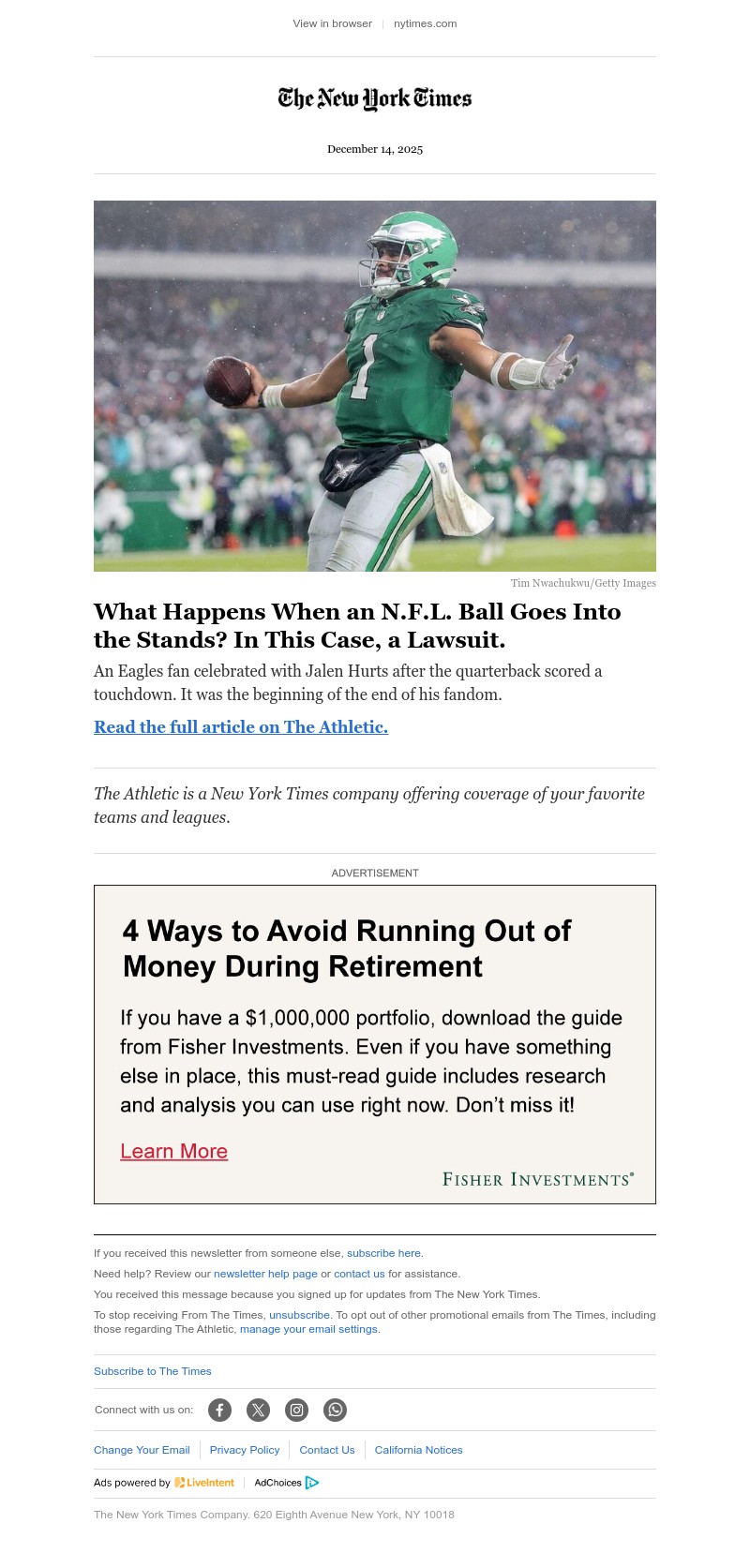Open the article via 'Read the full article on The Athletic'

[x=240, y=727]
